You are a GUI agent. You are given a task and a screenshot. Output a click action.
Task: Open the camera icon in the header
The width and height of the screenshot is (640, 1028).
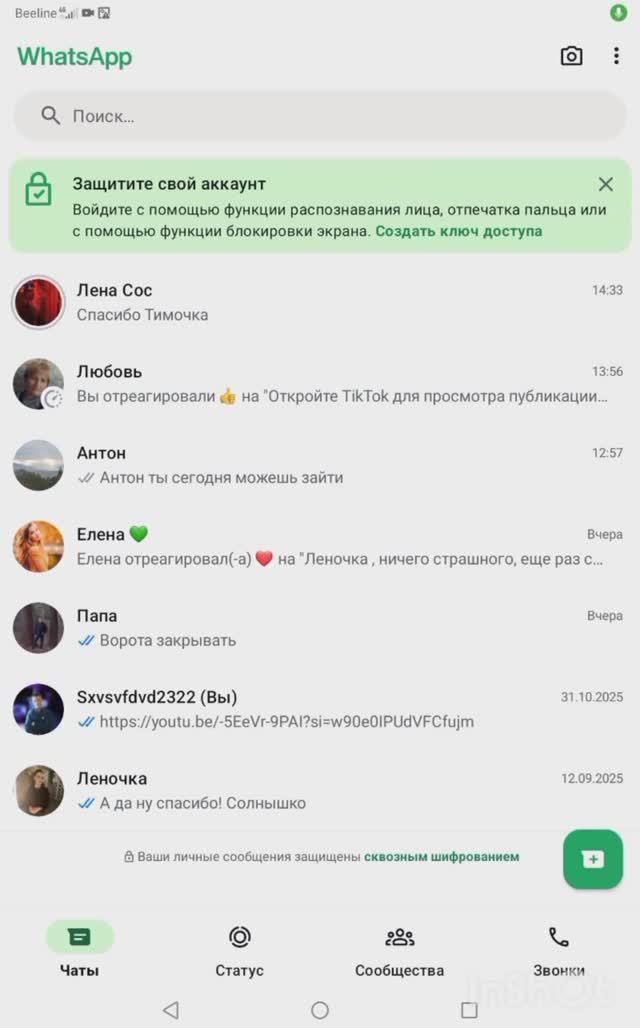pyautogui.click(x=571, y=56)
